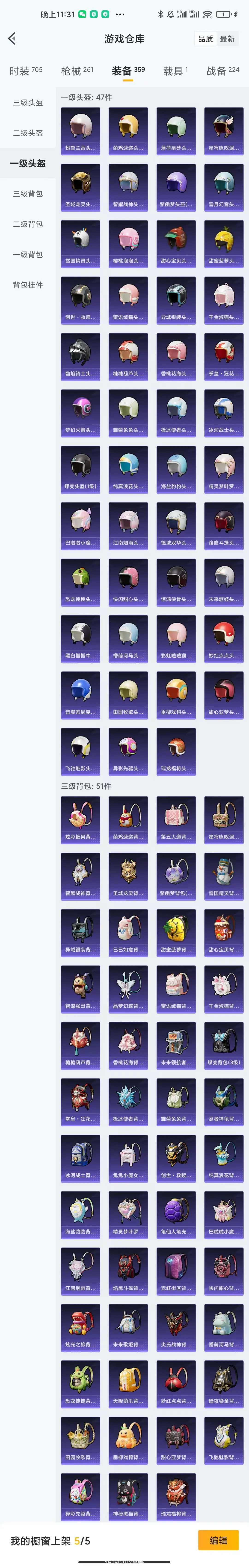Select 二级头盔 in the side menu
Screen dimensions: 249x1568
[28, 133]
